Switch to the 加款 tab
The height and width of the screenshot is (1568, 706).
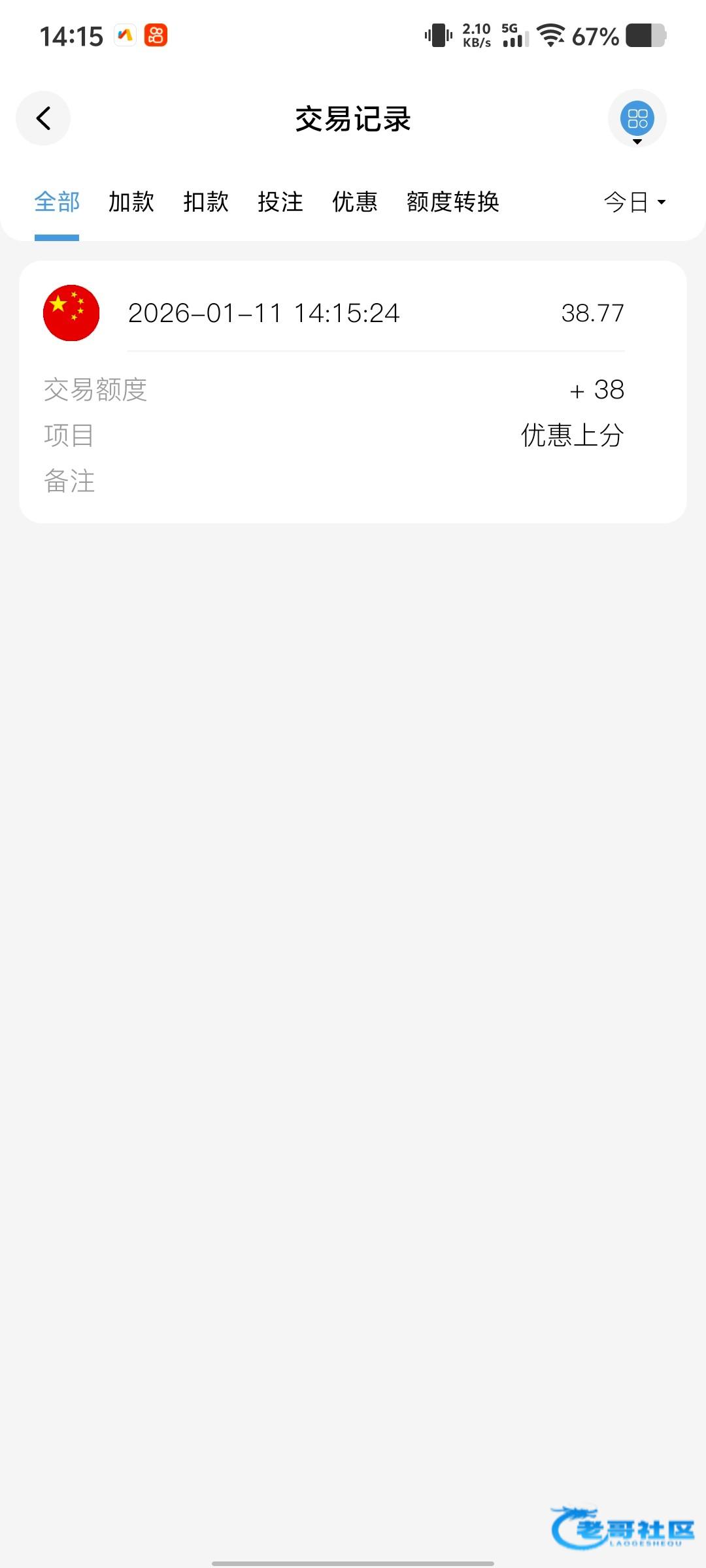pos(131,202)
